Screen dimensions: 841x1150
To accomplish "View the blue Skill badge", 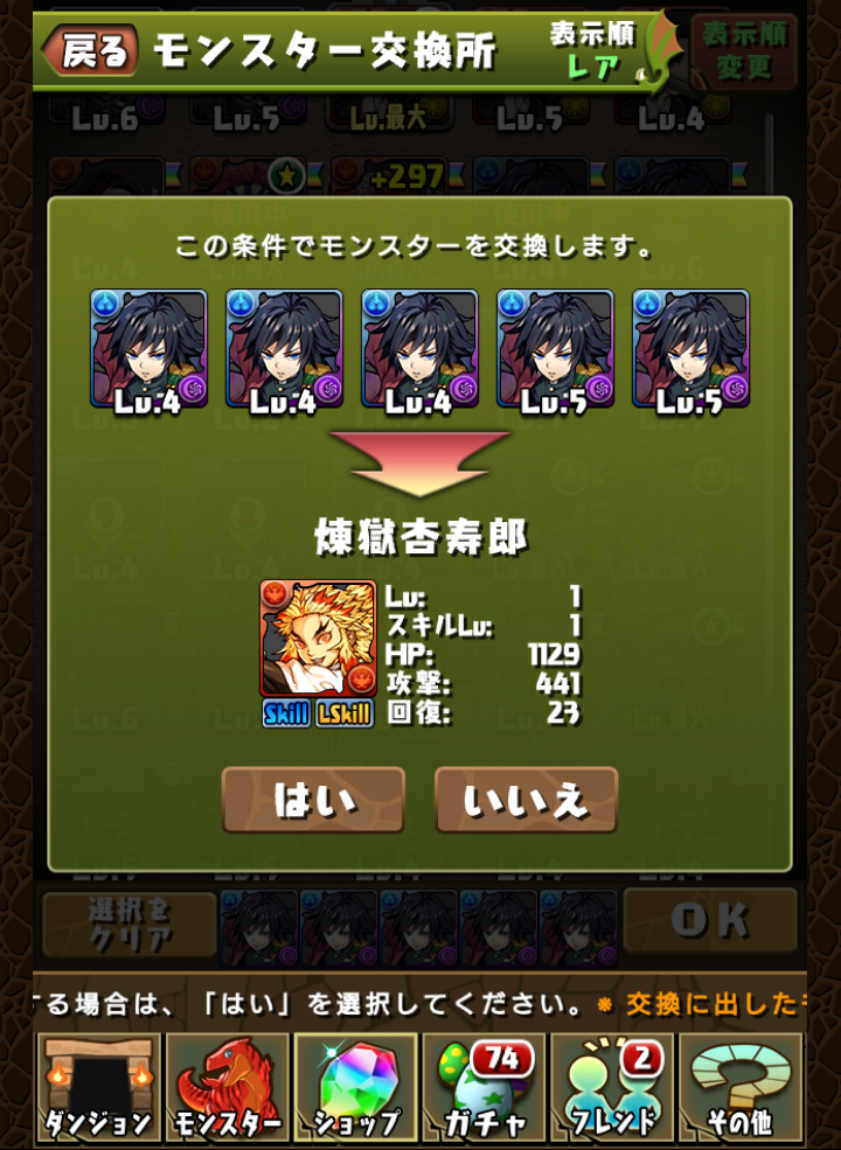I will coord(287,714).
